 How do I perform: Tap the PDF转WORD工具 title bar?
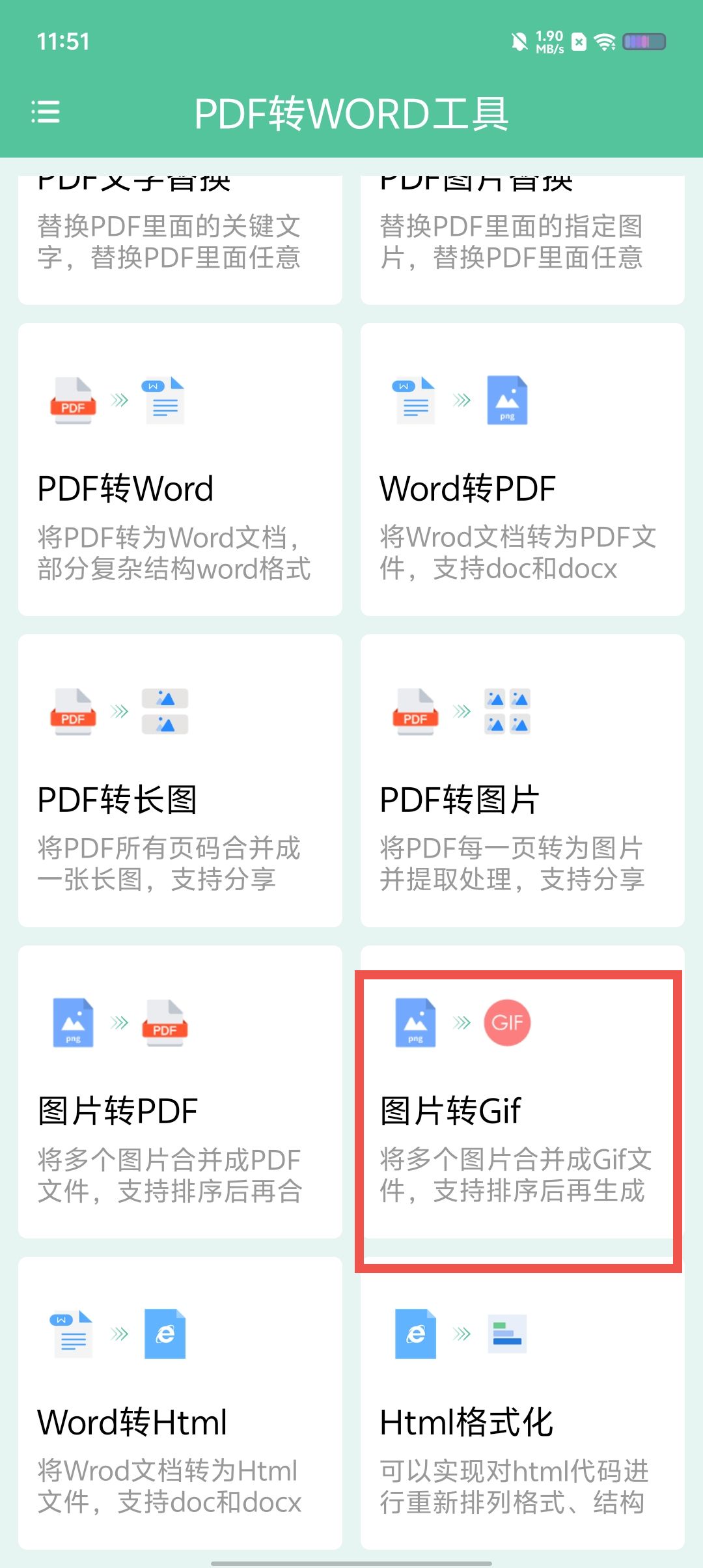351,112
